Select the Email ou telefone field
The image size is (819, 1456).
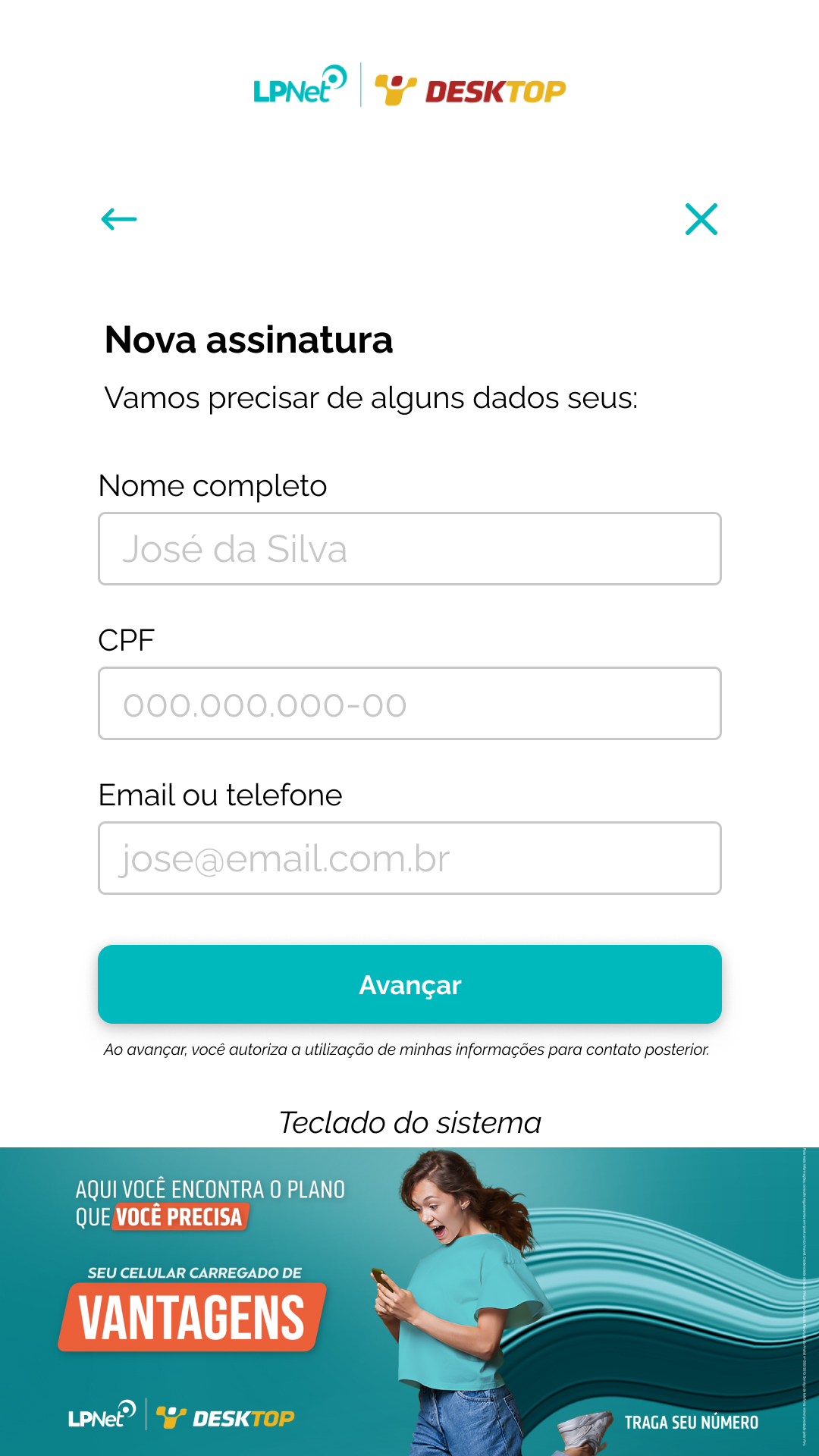coord(409,858)
